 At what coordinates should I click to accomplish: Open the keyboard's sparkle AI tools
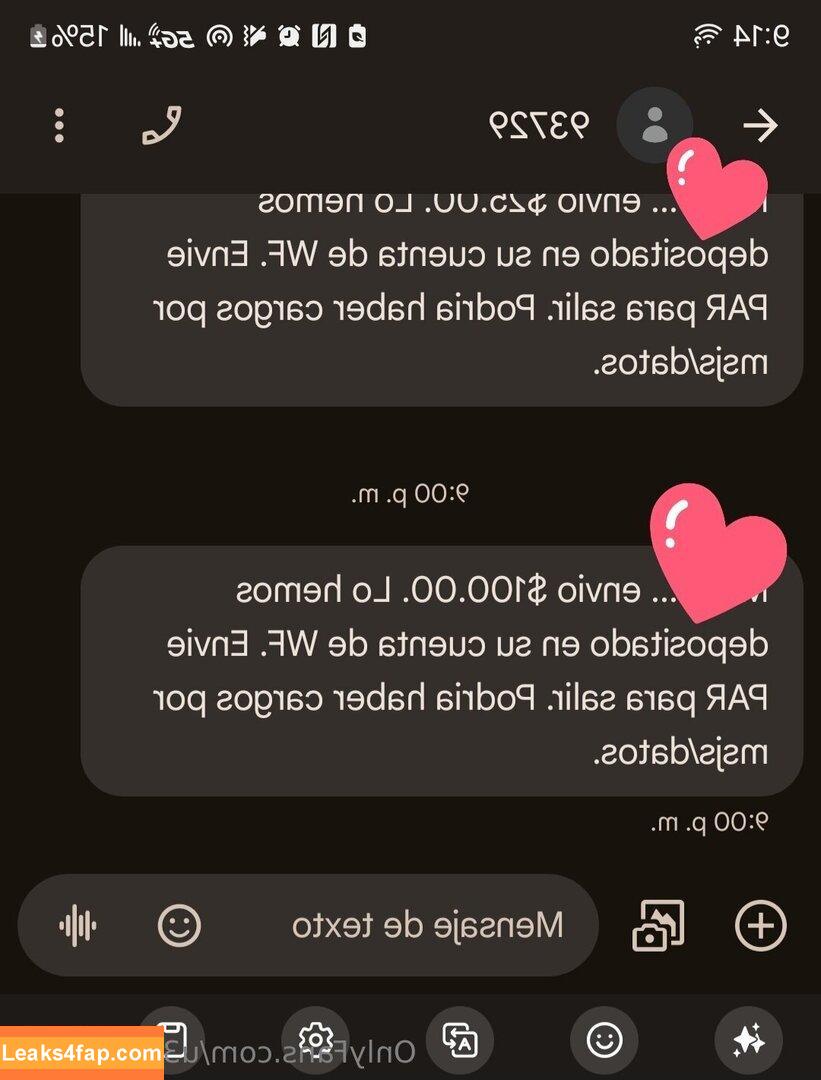tap(750, 1041)
